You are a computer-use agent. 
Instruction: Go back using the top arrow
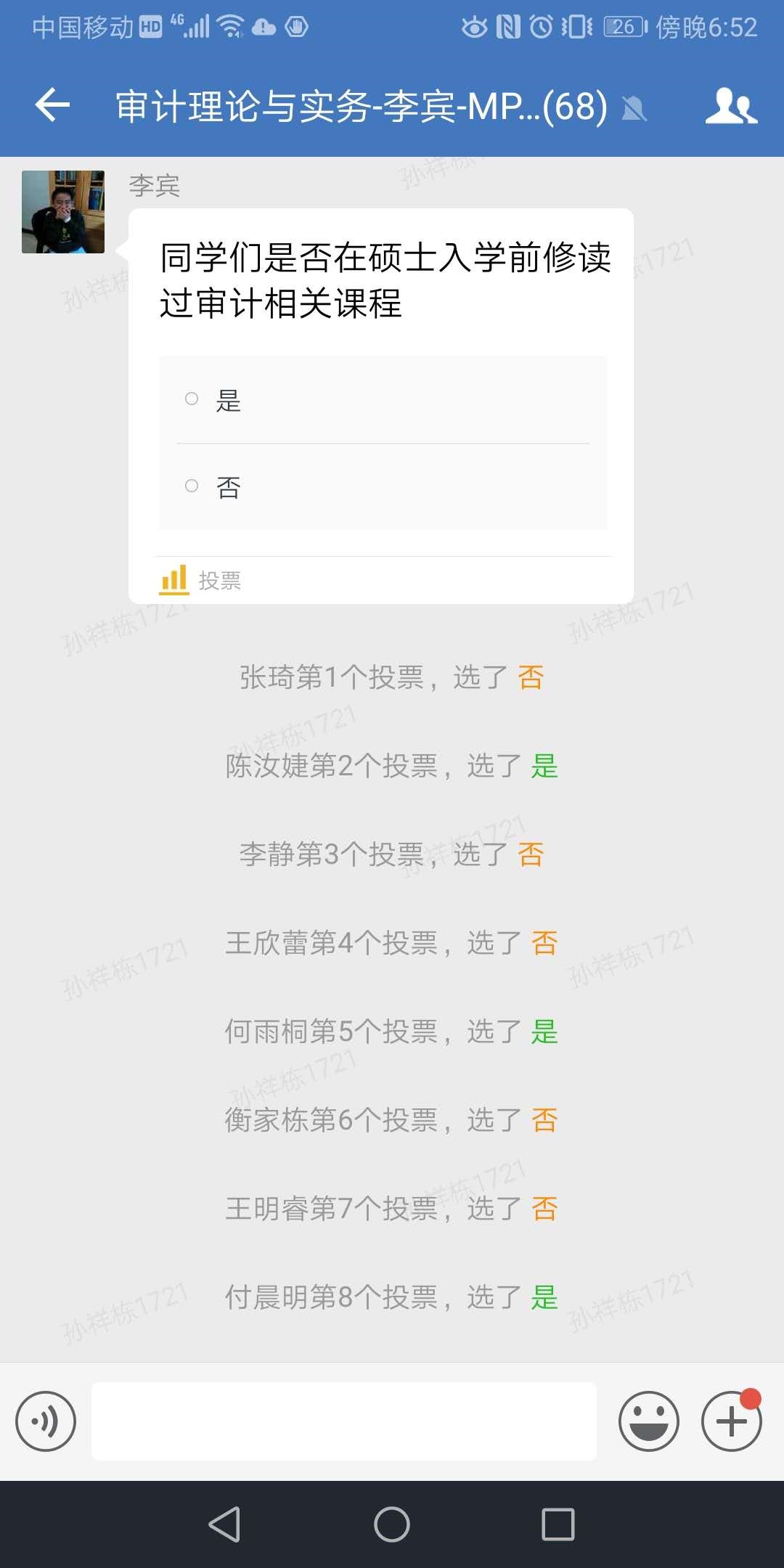tap(52, 105)
